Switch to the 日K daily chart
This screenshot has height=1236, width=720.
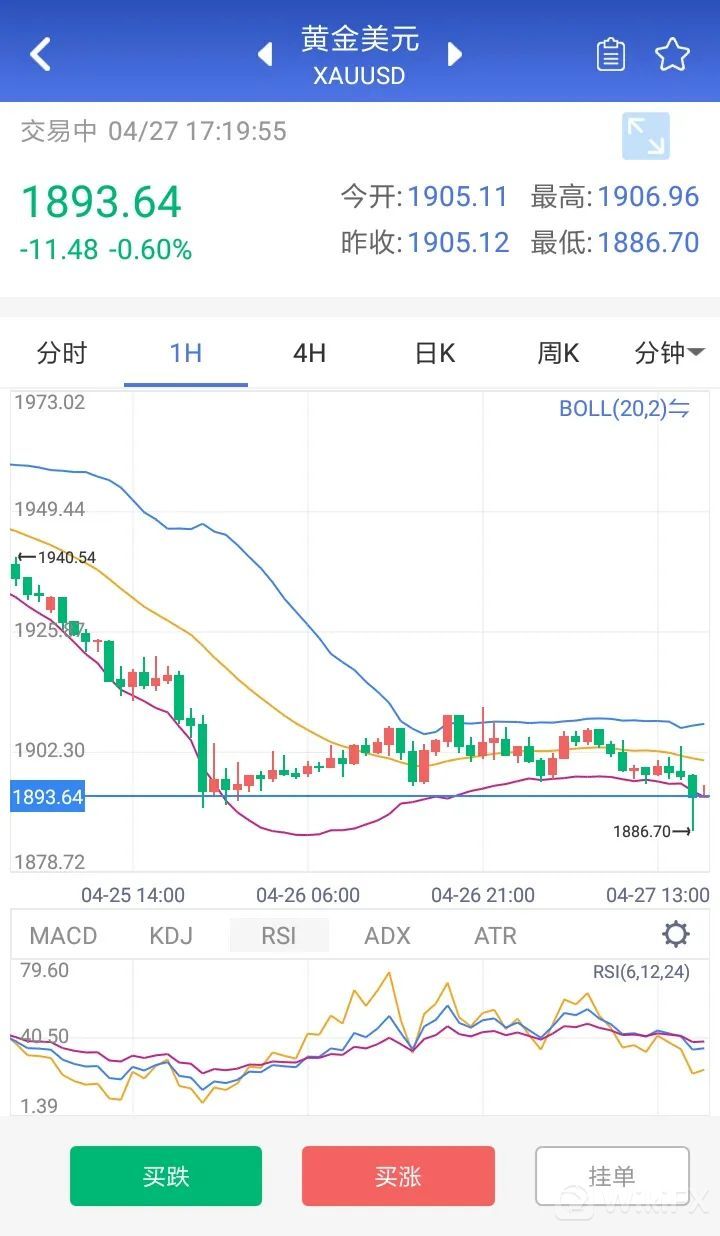434,353
